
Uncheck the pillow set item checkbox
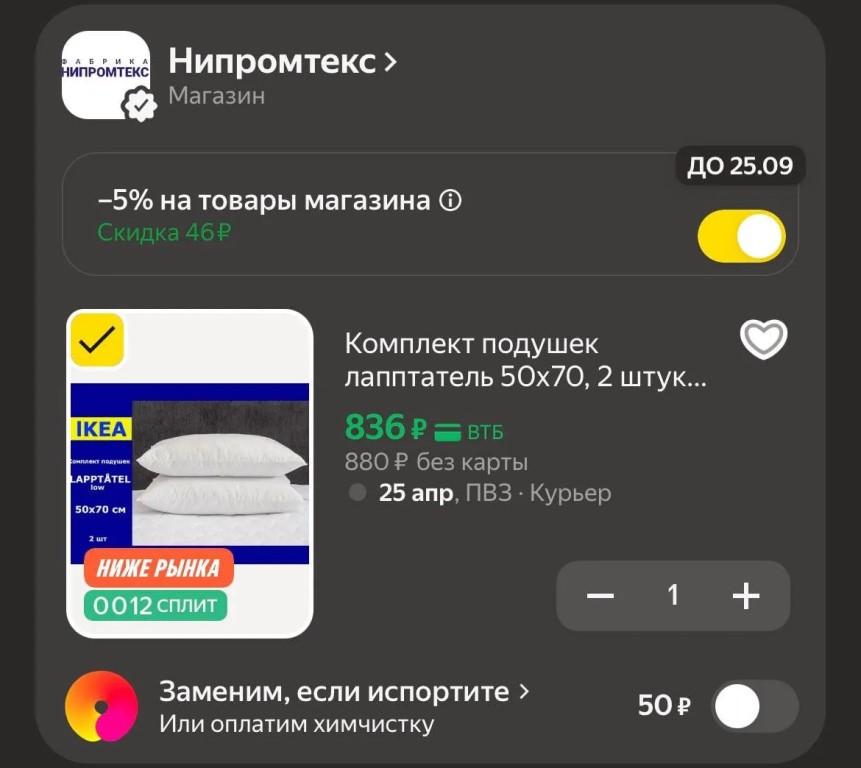click(98, 340)
